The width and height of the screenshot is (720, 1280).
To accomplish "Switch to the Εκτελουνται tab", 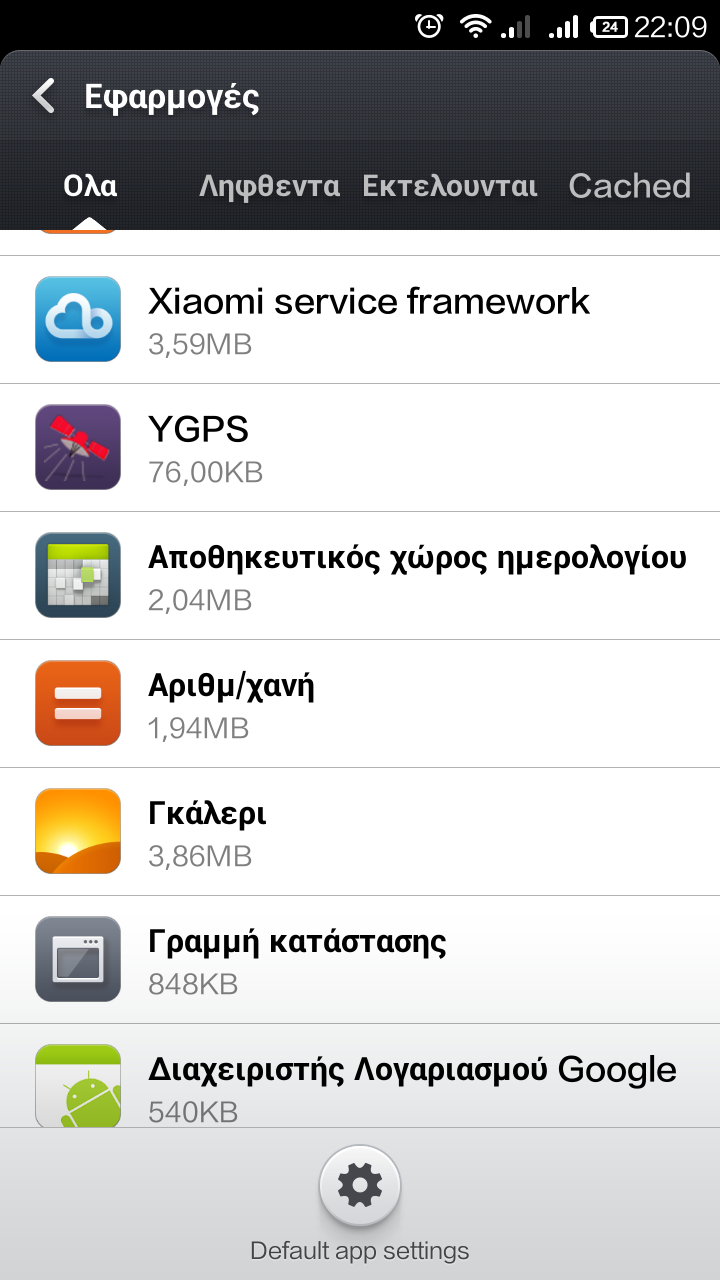I will (x=450, y=186).
